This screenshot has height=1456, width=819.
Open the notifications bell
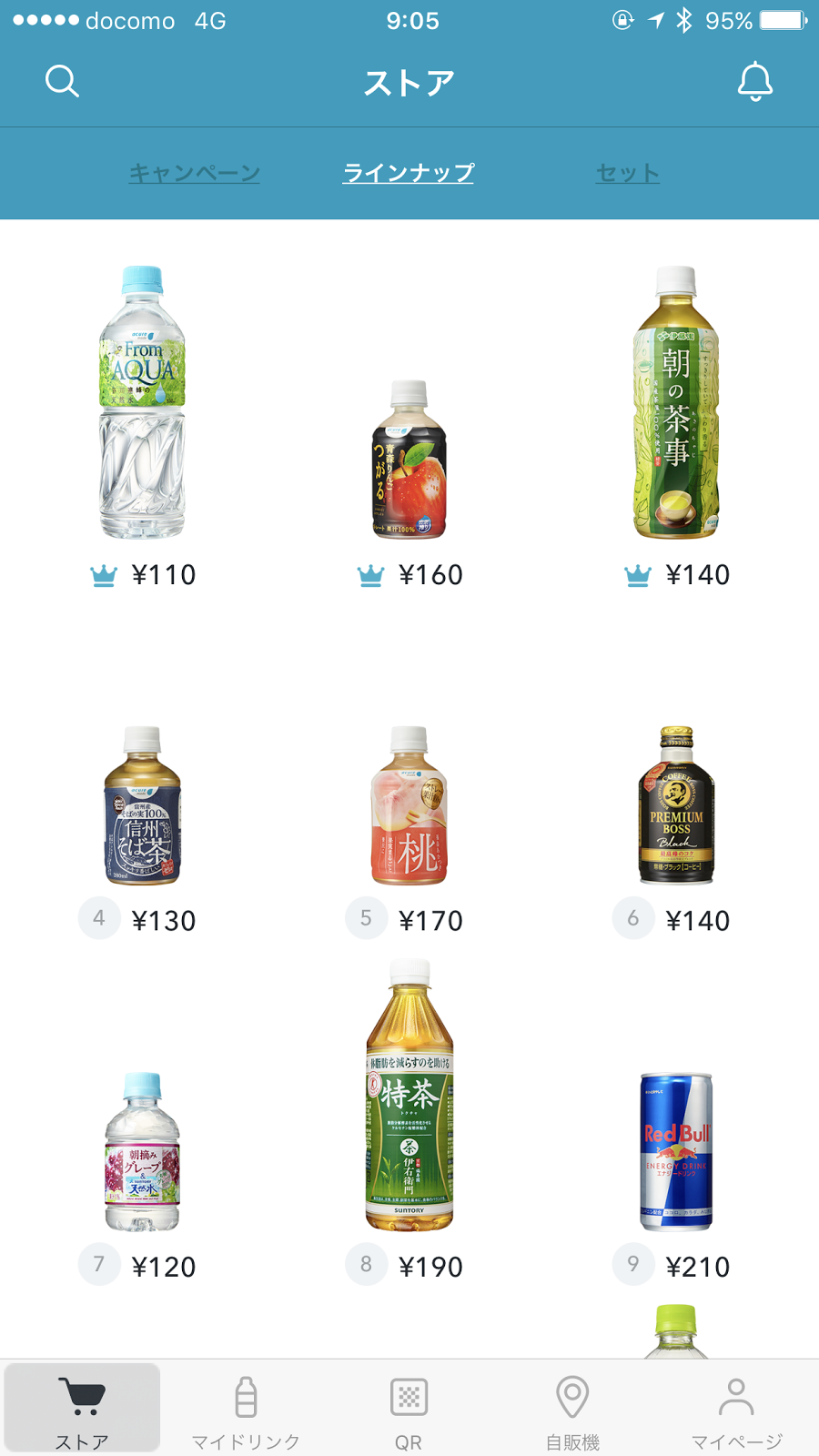tap(754, 82)
